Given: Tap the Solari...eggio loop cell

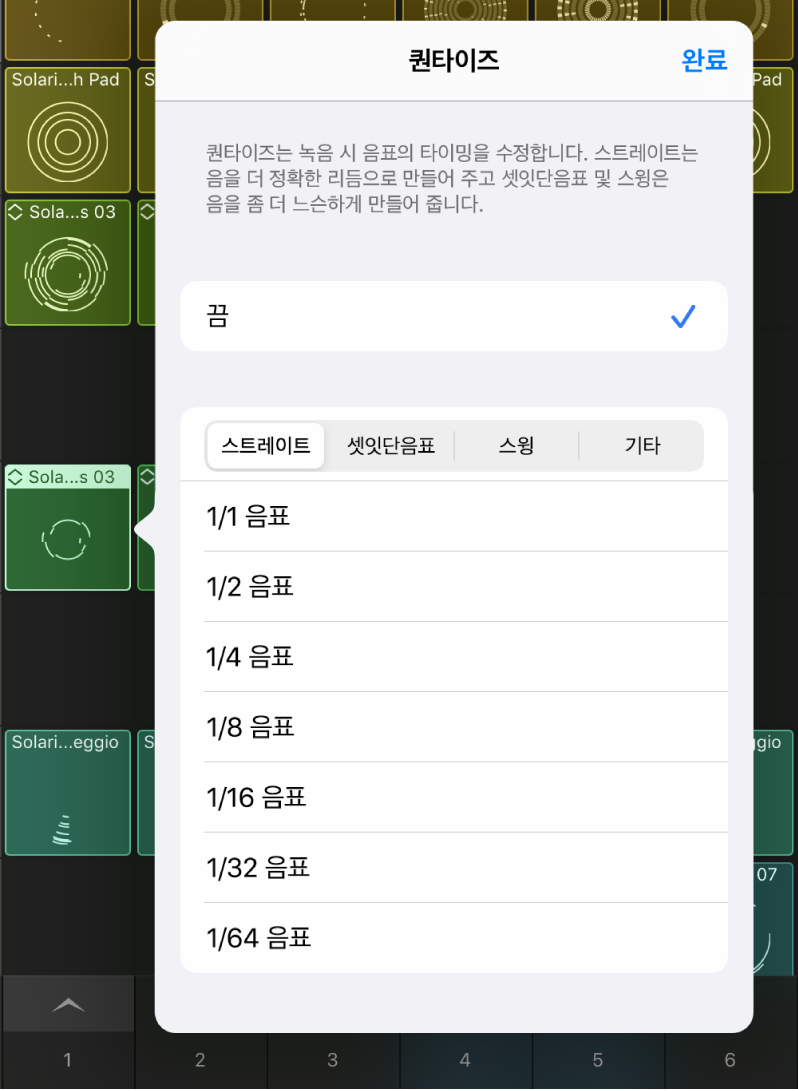Looking at the screenshot, I should click(67, 793).
